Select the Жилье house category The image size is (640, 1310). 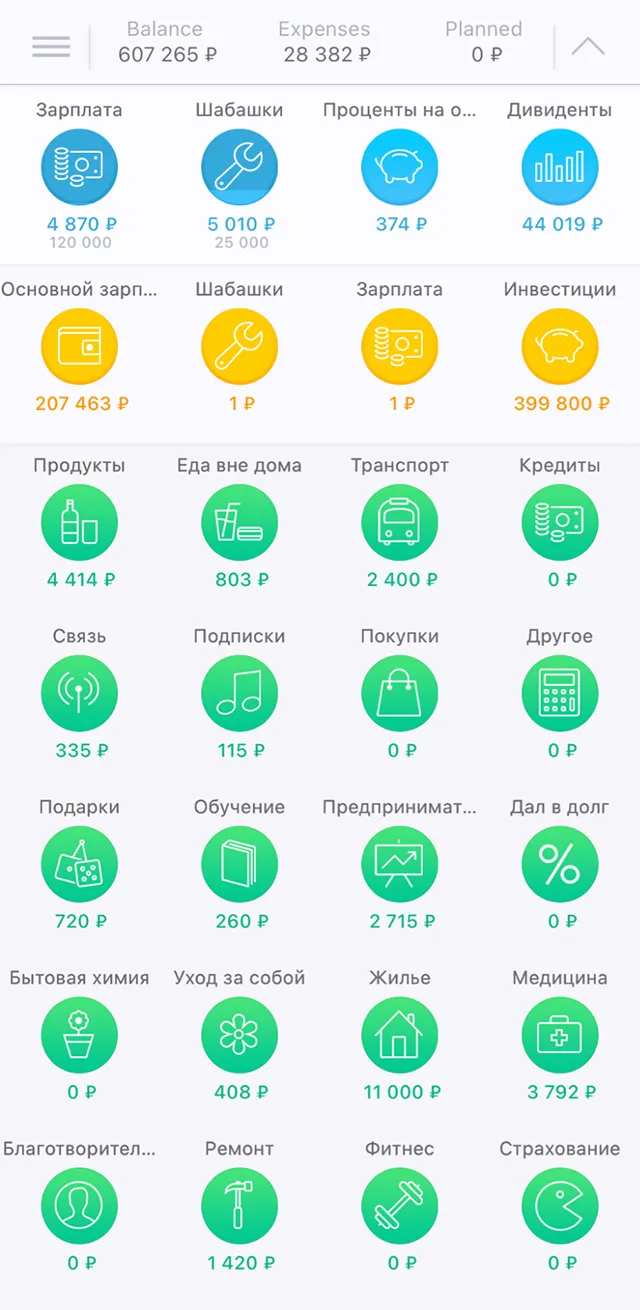tap(400, 1036)
